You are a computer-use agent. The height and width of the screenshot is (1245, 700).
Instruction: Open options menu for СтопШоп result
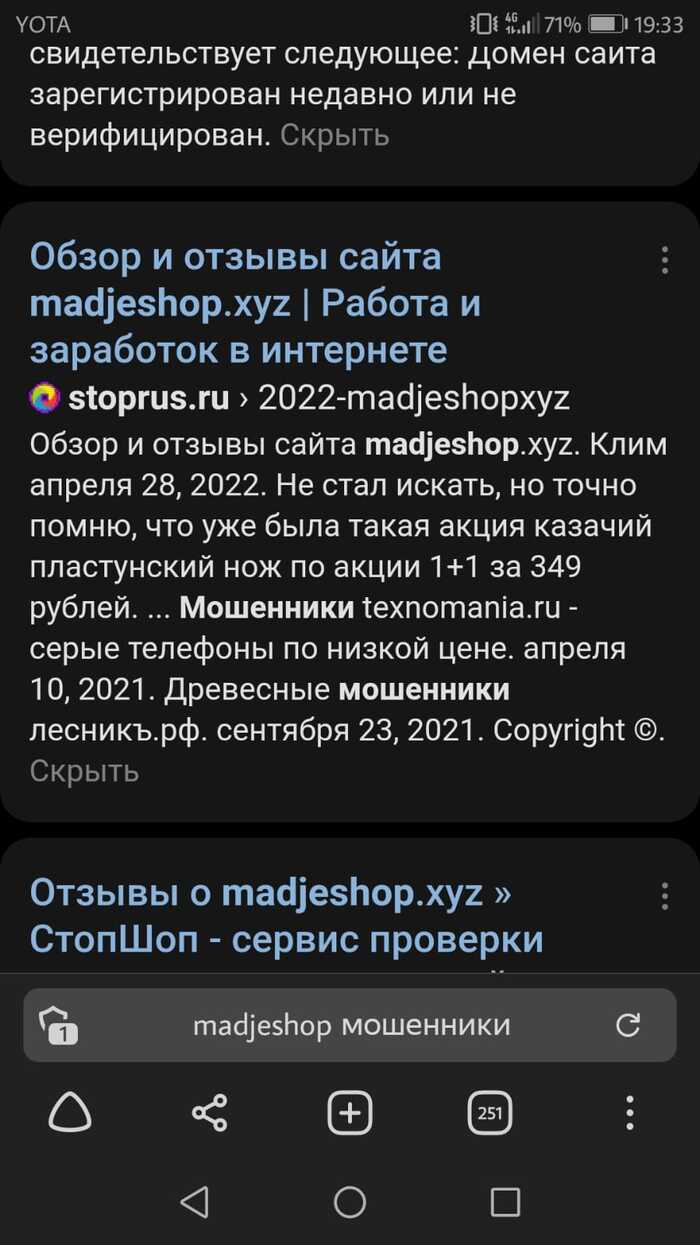click(x=664, y=895)
